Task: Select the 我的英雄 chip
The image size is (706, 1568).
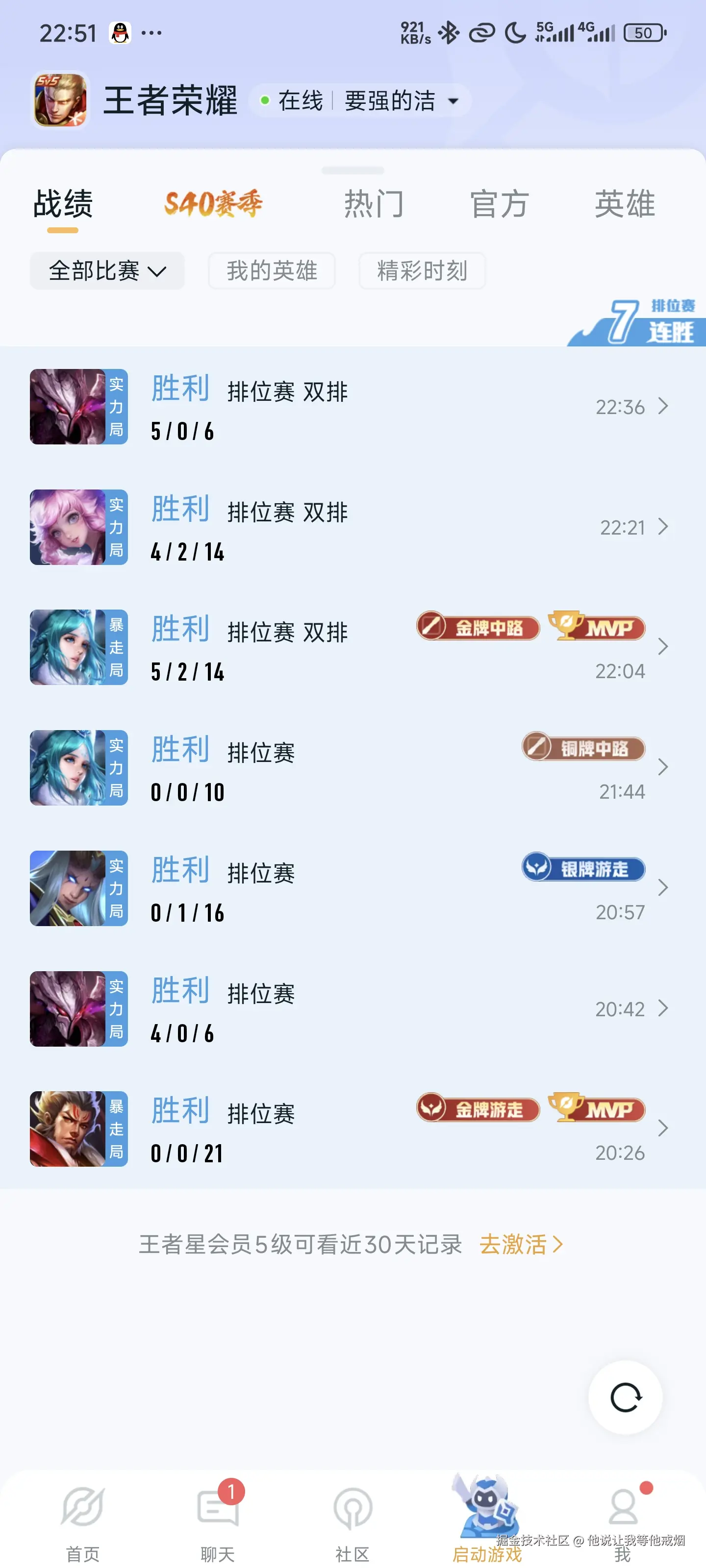Action: [272, 271]
